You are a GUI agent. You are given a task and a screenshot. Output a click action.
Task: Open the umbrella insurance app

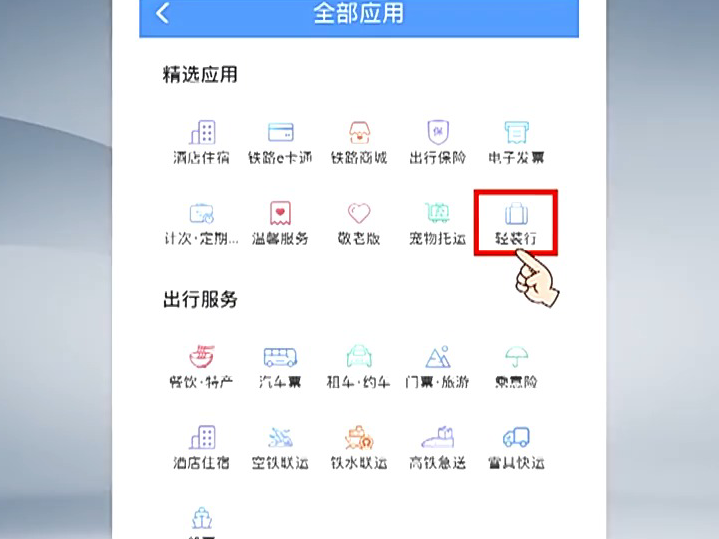click(x=516, y=365)
